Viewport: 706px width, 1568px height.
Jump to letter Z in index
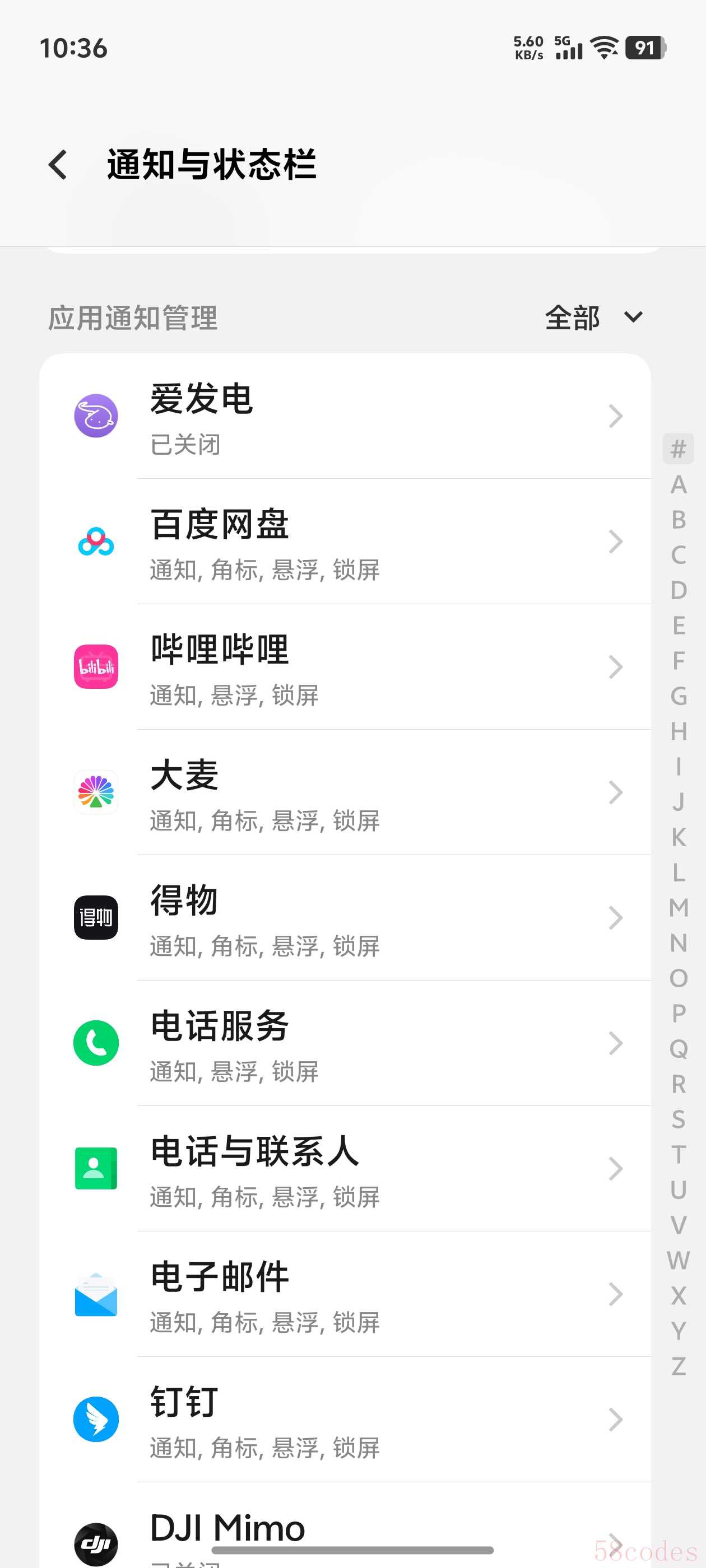678,1366
